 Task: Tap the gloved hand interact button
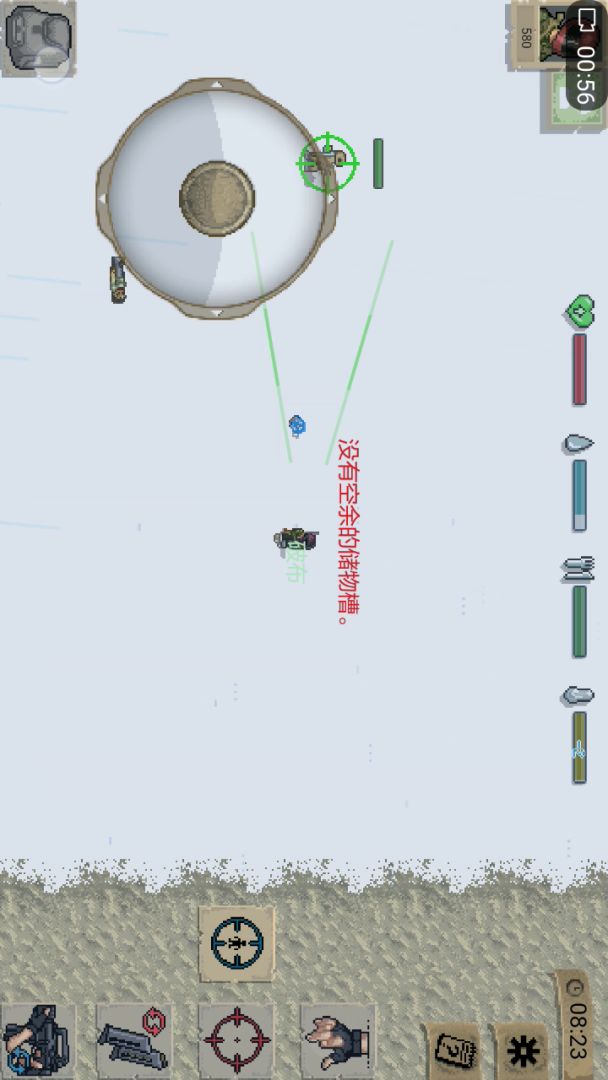(x=338, y=1041)
